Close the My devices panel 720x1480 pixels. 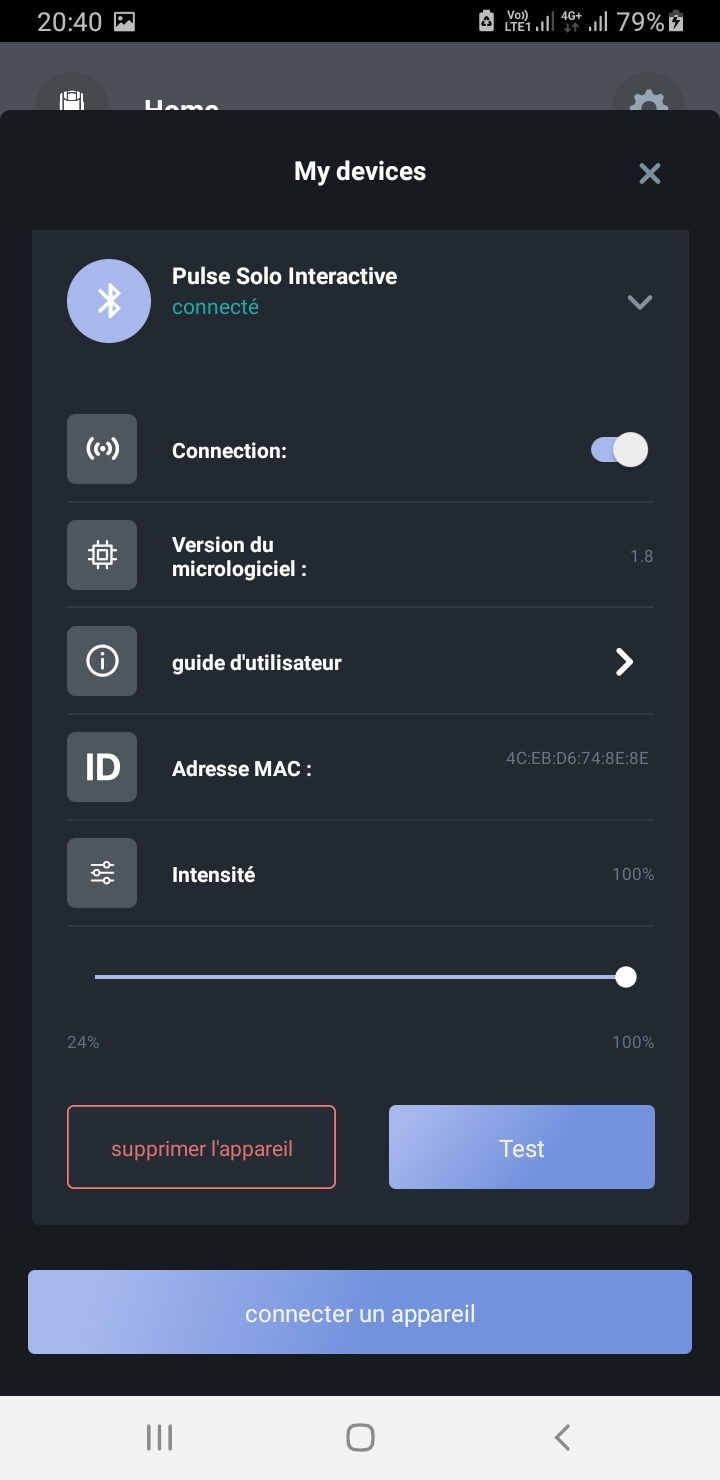649,173
